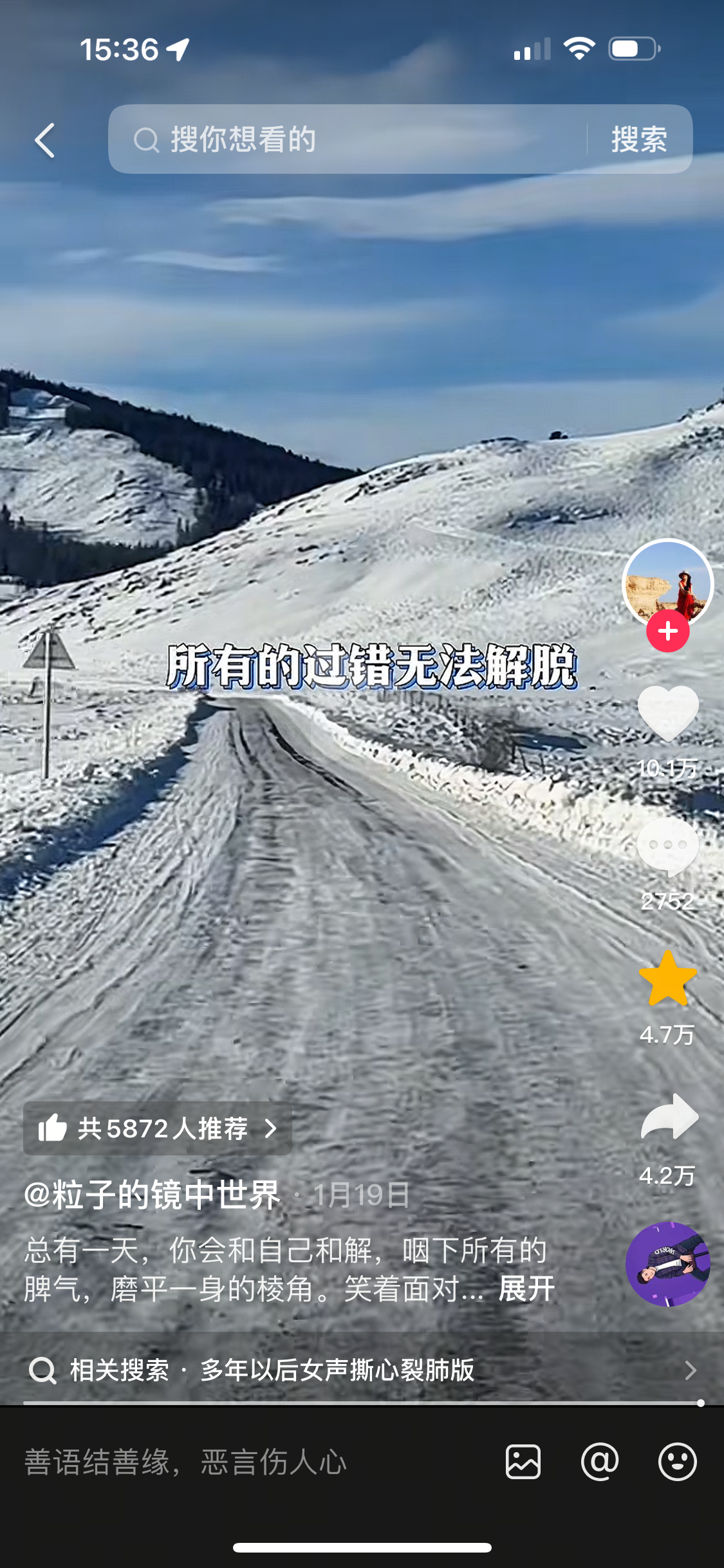Open the emoji picker
This screenshot has width=724, height=1568.
[677, 1462]
